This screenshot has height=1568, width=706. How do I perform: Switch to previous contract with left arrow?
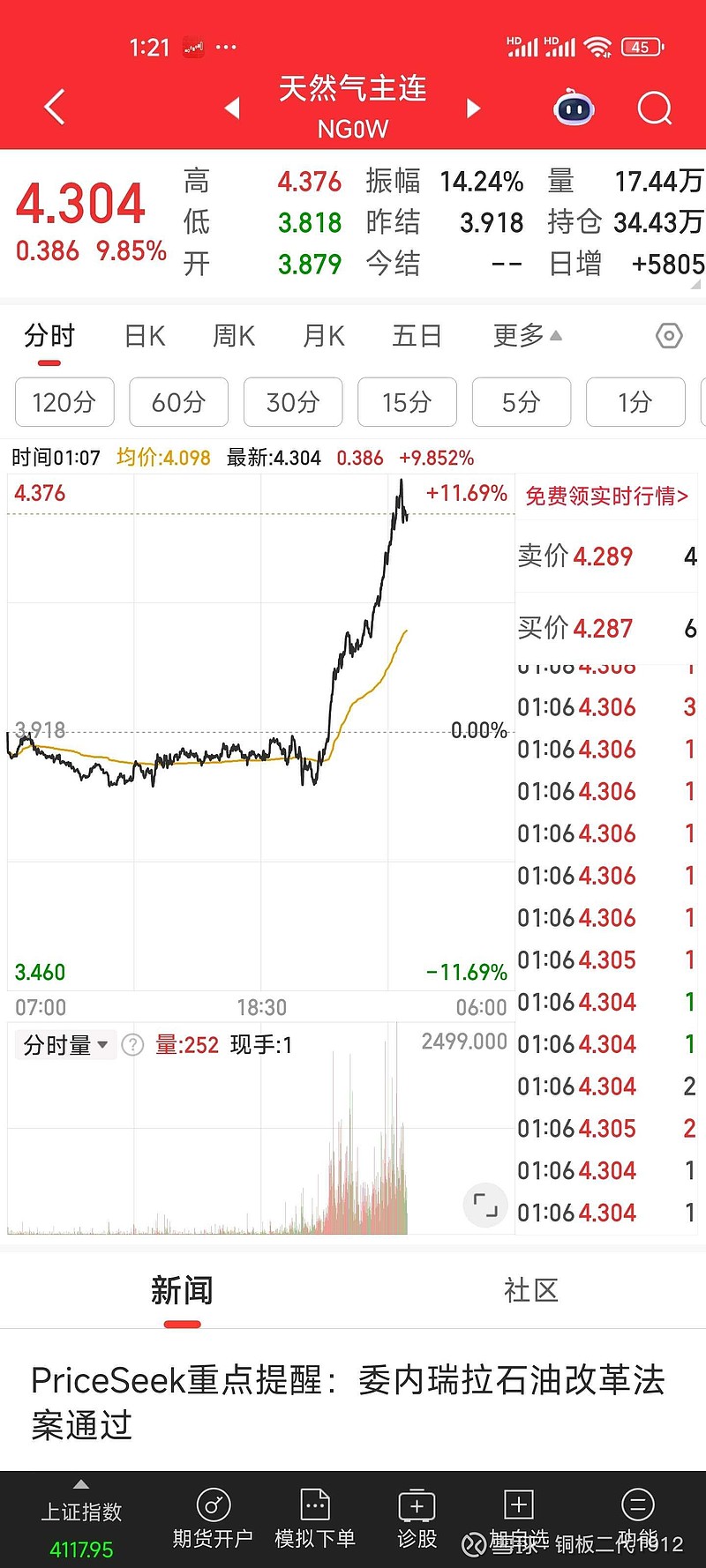(232, 108)
